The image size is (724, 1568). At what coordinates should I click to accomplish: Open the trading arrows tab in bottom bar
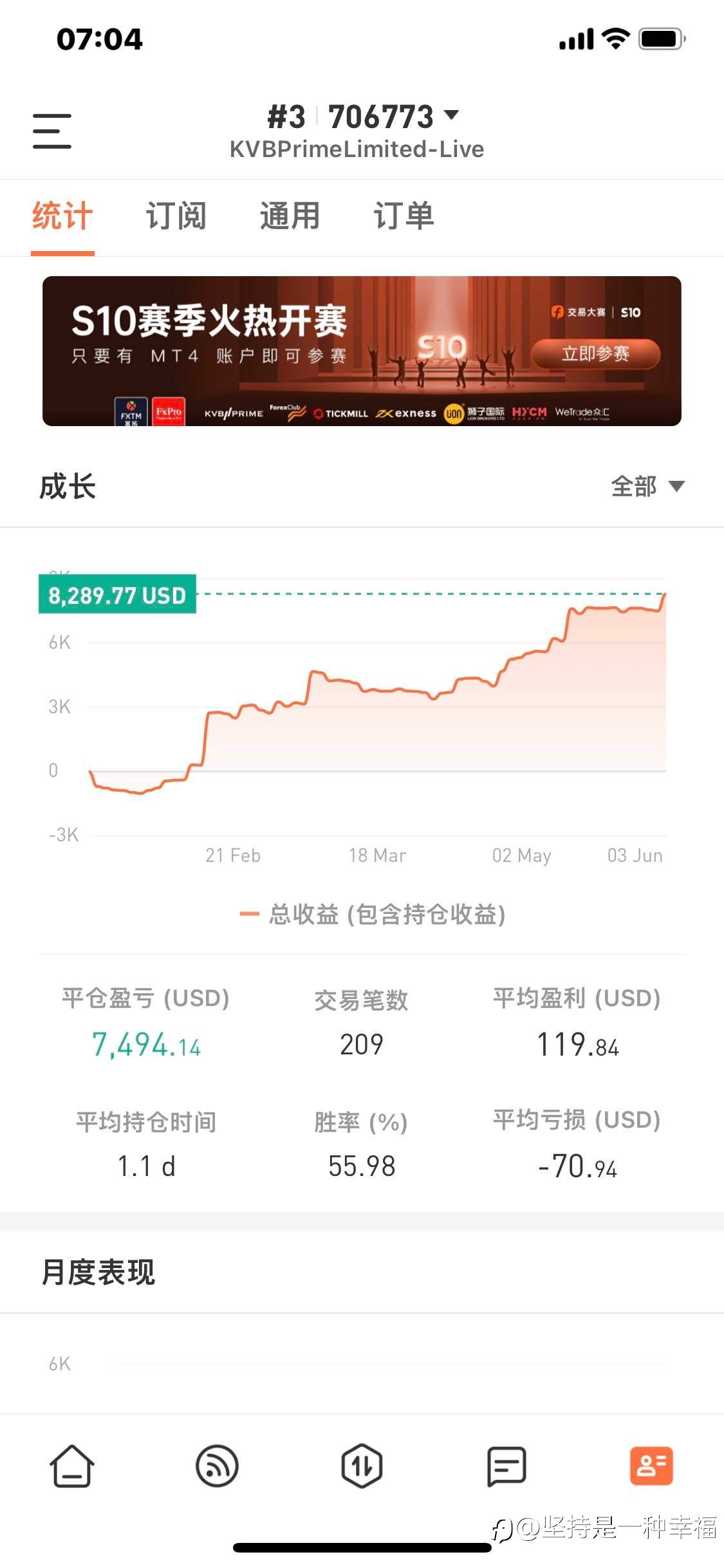point(362,1466)
